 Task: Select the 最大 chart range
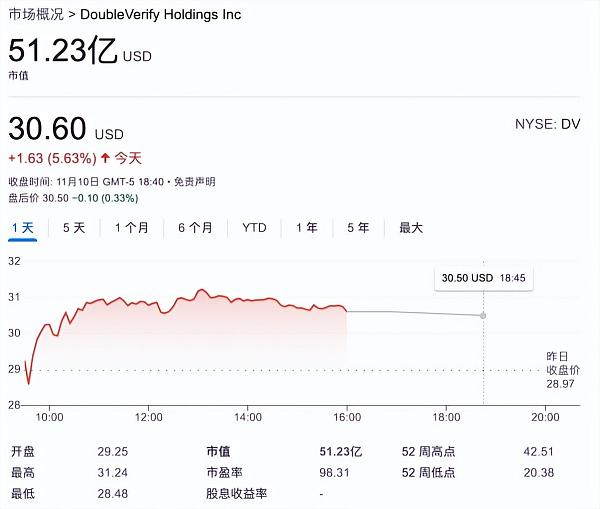(x=411, y=228)
